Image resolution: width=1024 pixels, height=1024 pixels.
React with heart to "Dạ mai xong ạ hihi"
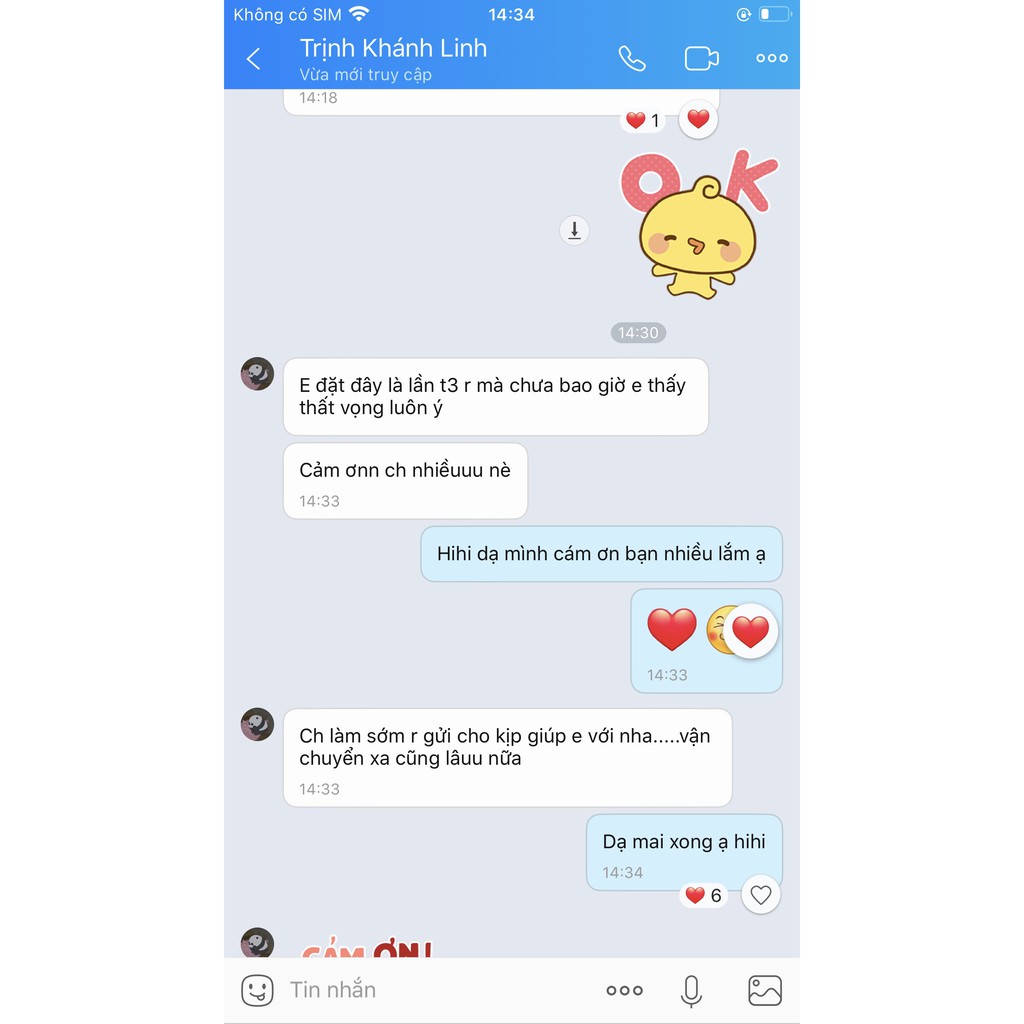tap(761, 895)
